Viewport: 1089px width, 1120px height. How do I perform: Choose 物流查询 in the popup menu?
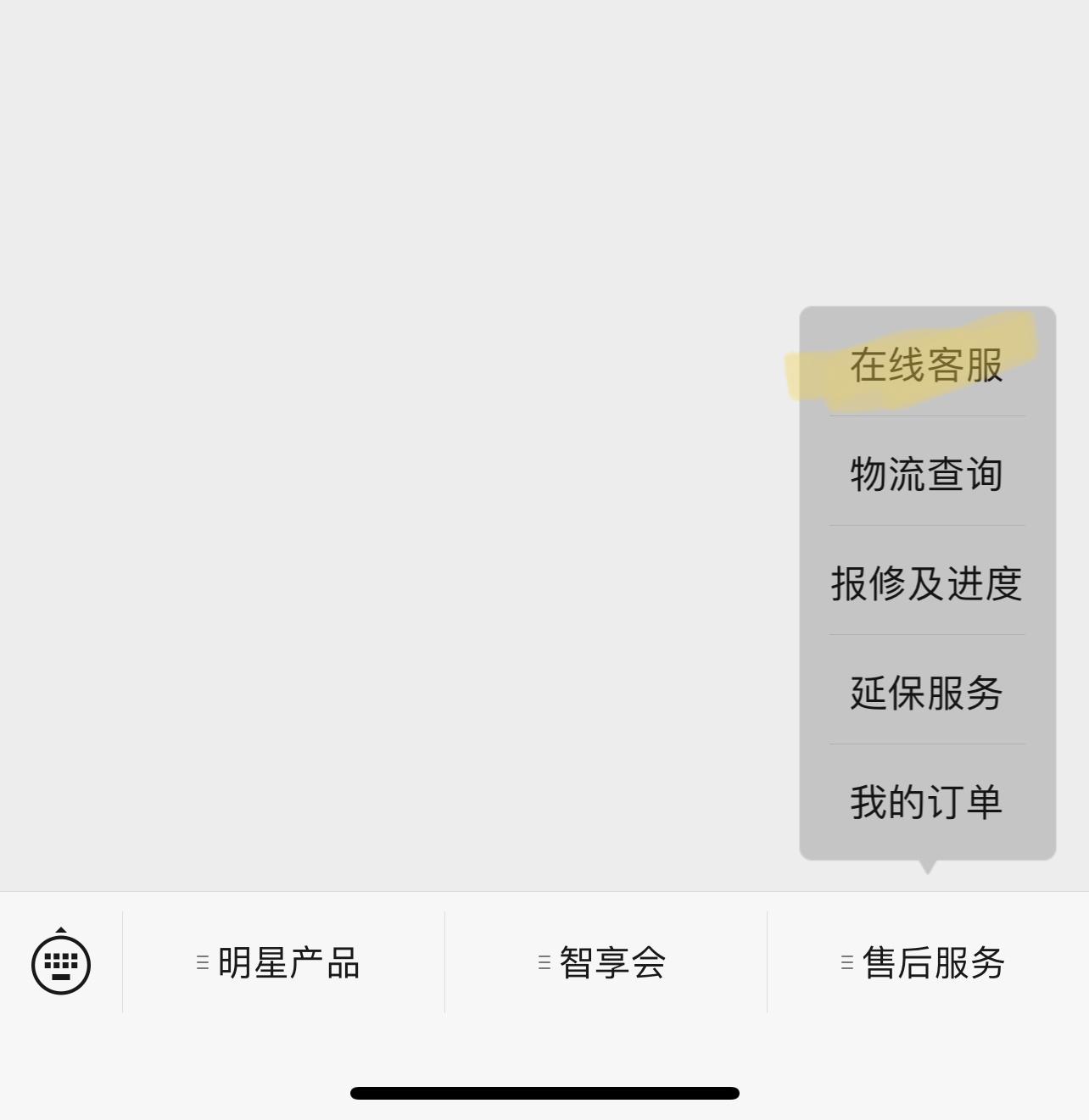pos(927,473)
